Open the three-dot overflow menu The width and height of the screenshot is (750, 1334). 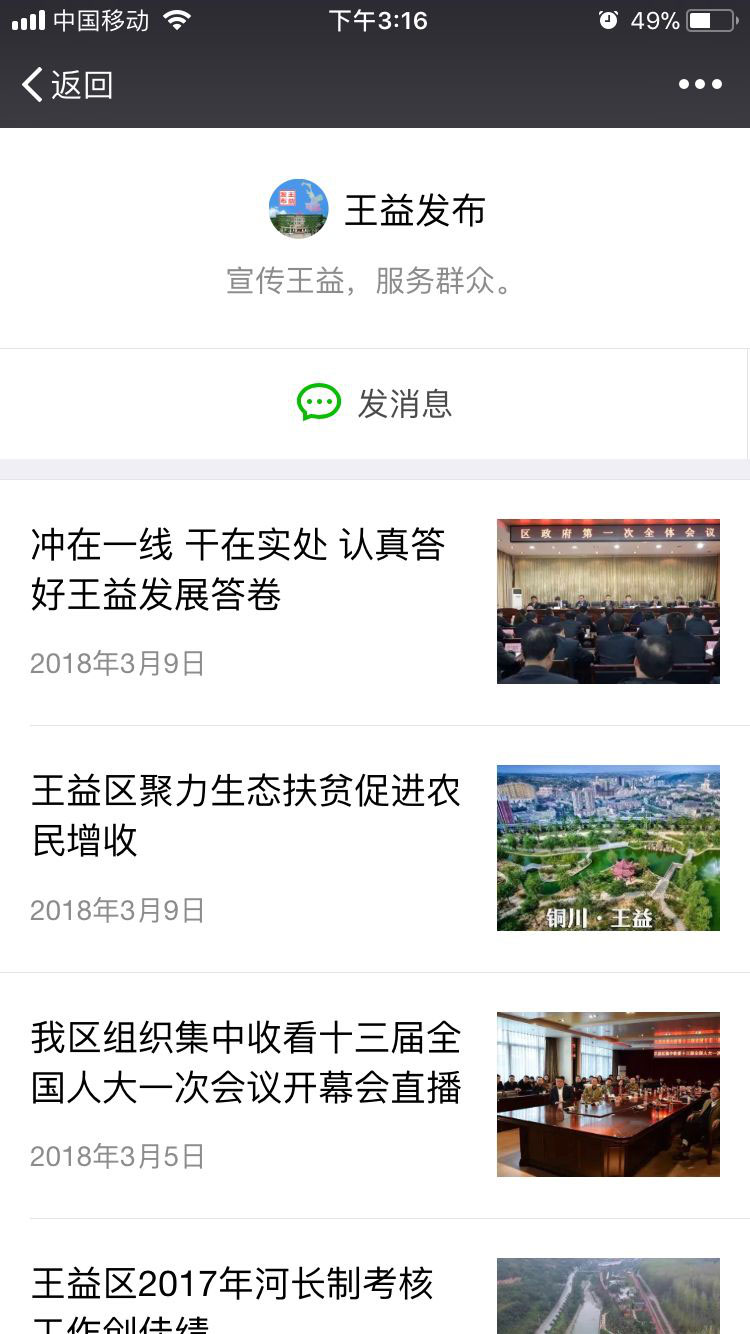(700, 85)
